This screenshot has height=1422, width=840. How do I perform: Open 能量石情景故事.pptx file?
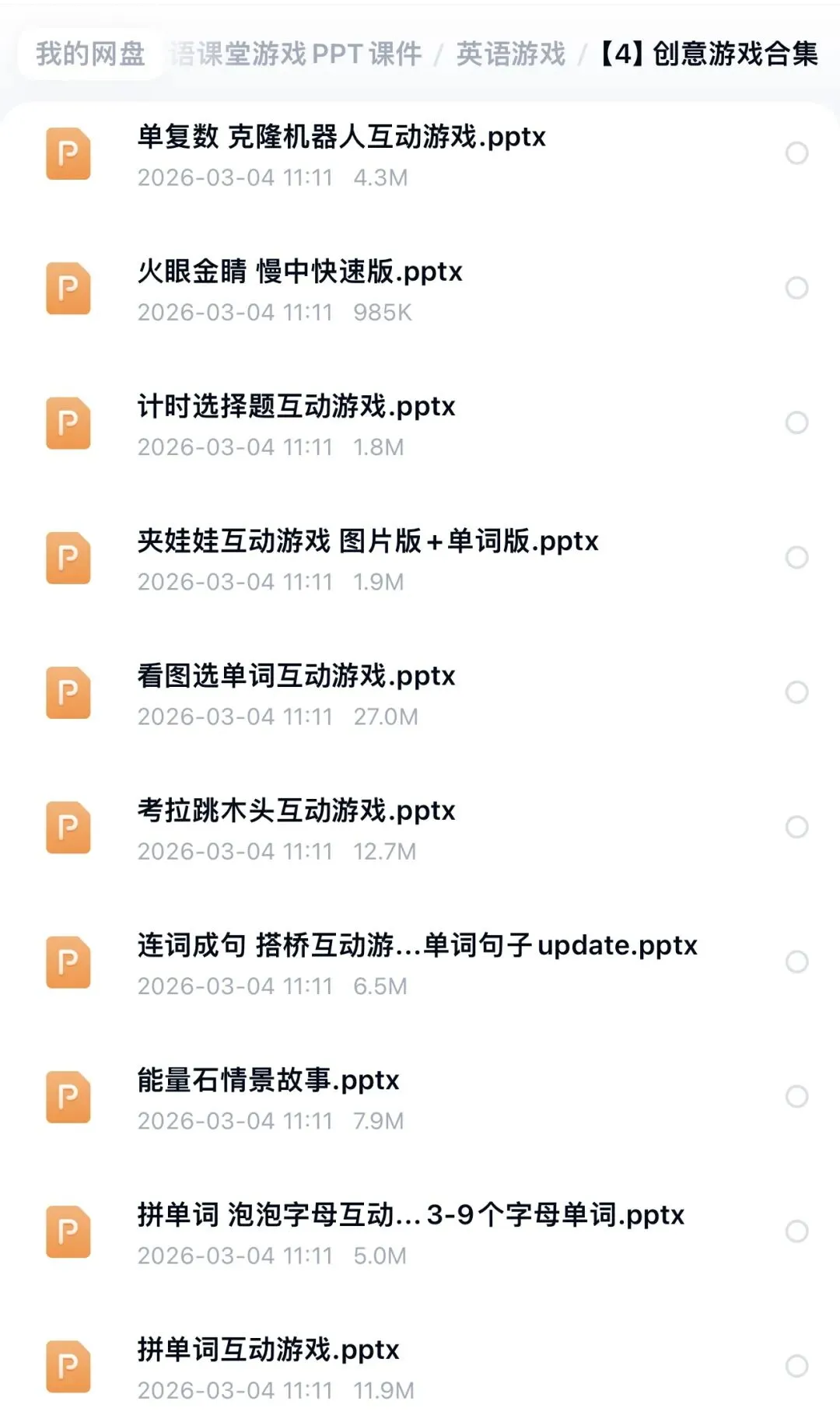coord(268,1080)
